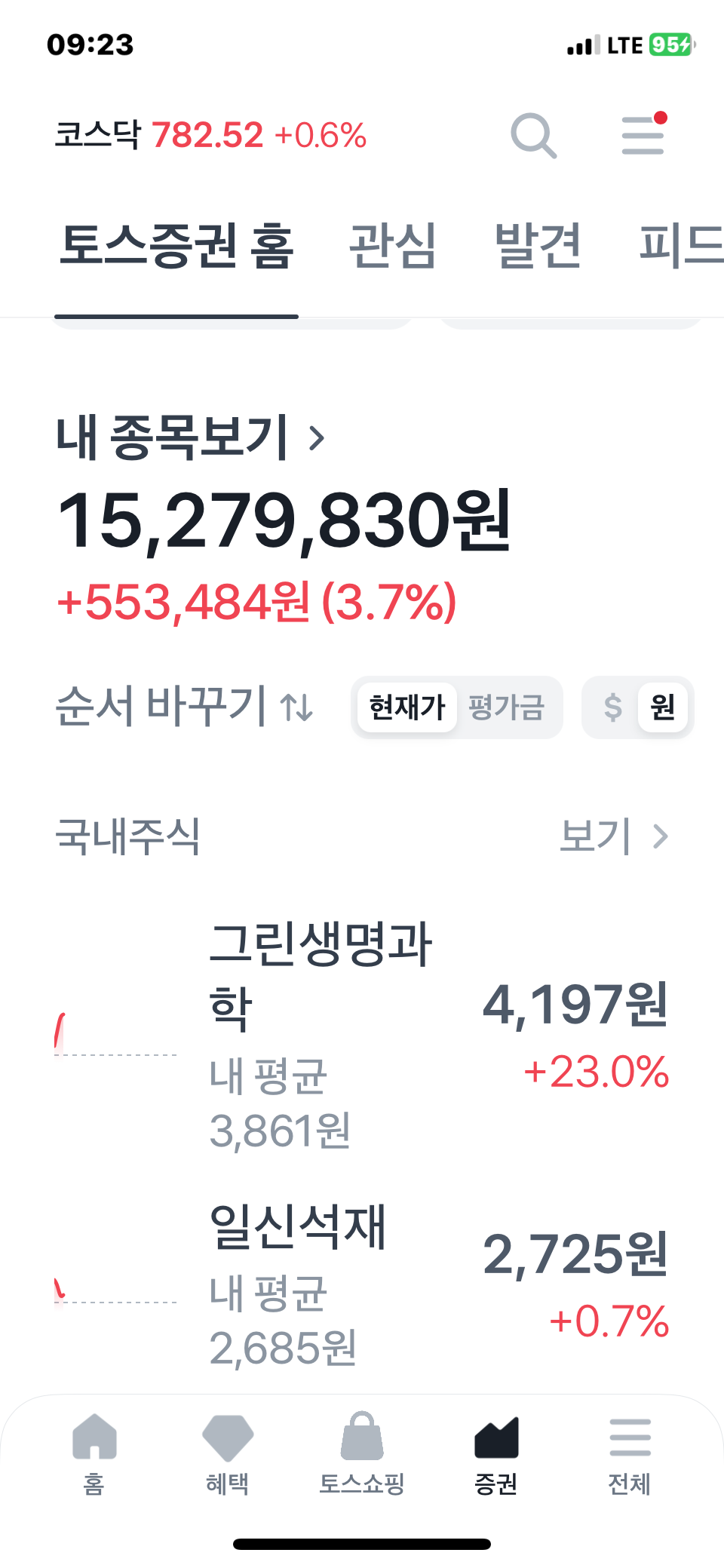Select 원 as display currency
The image size is (724, 1568).
tap(662, 707)
